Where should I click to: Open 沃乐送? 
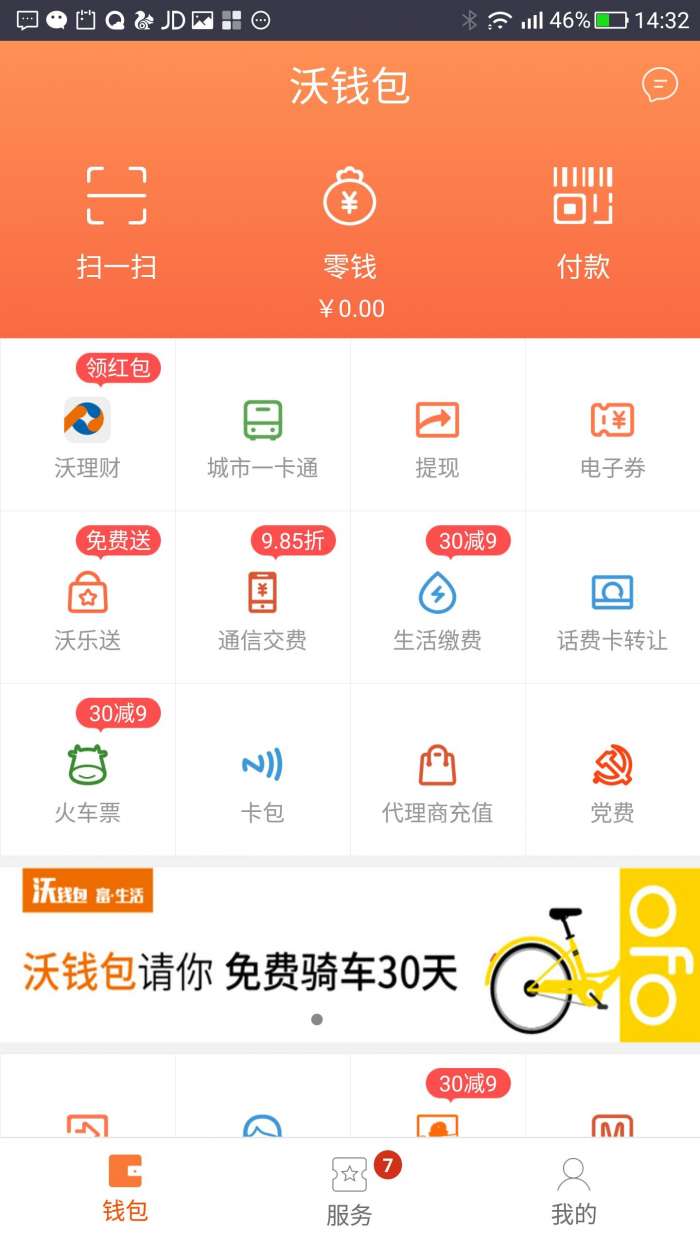point(87,607)
